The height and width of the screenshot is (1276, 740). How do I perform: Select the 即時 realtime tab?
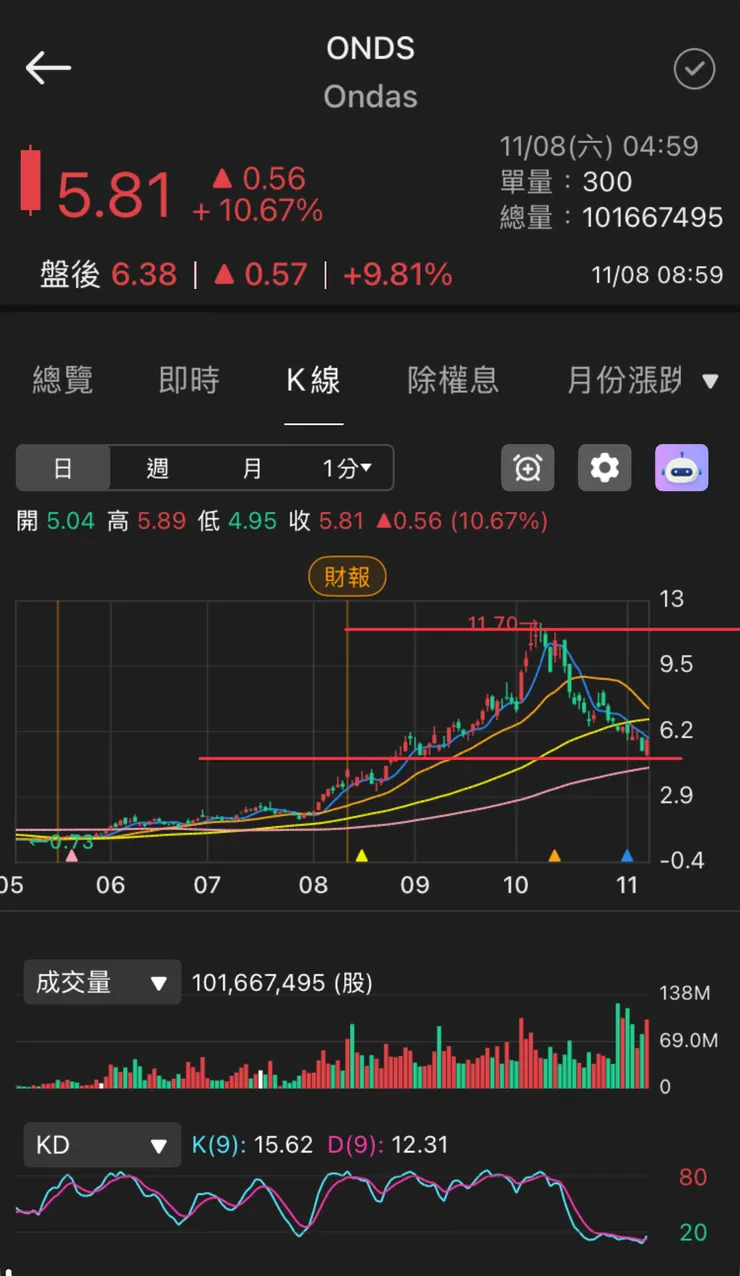click(188, 381)
